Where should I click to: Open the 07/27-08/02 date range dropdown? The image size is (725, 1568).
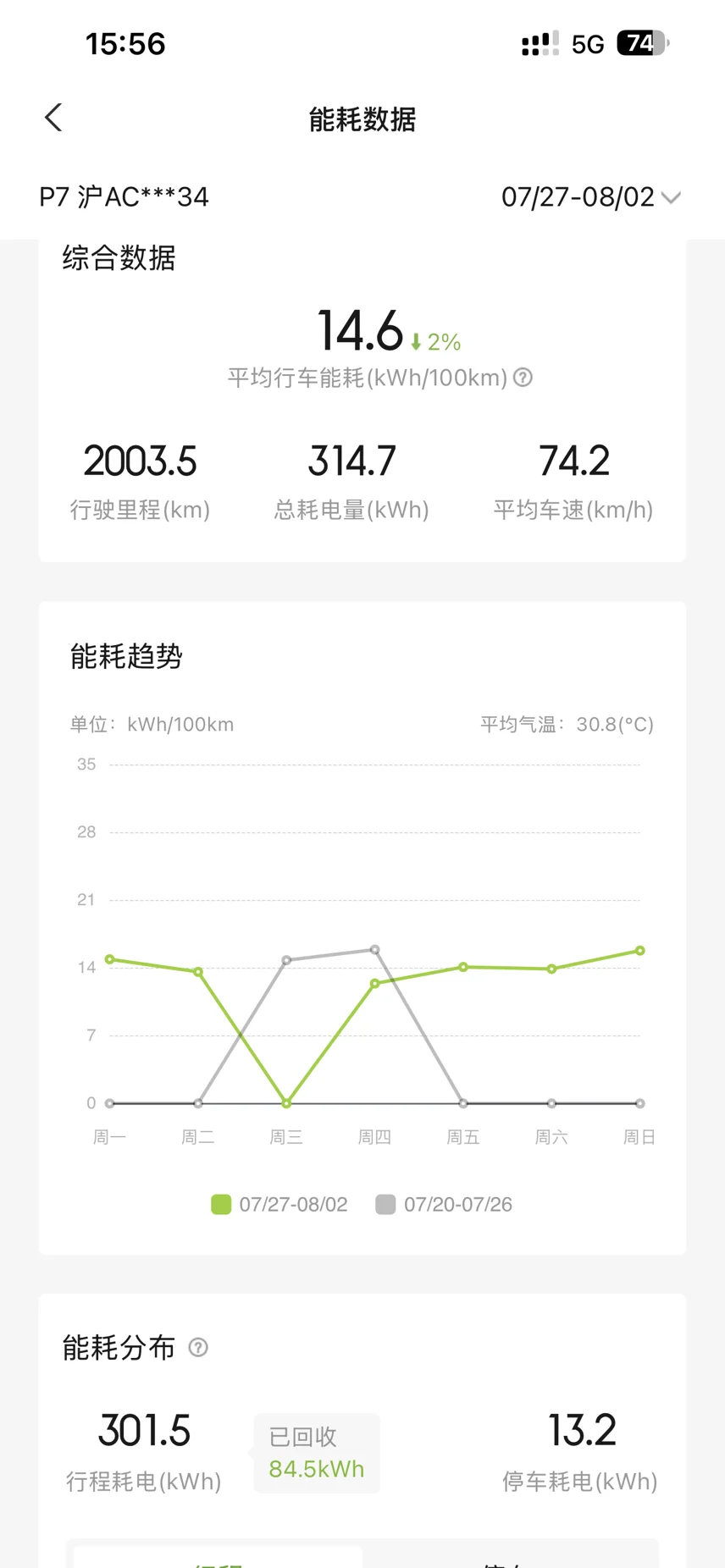point(591,197)
